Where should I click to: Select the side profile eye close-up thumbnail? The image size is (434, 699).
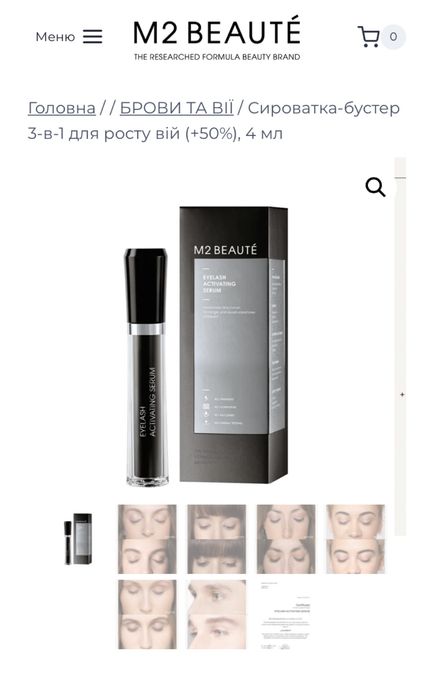pyautogui.click(x=217, y=614)
